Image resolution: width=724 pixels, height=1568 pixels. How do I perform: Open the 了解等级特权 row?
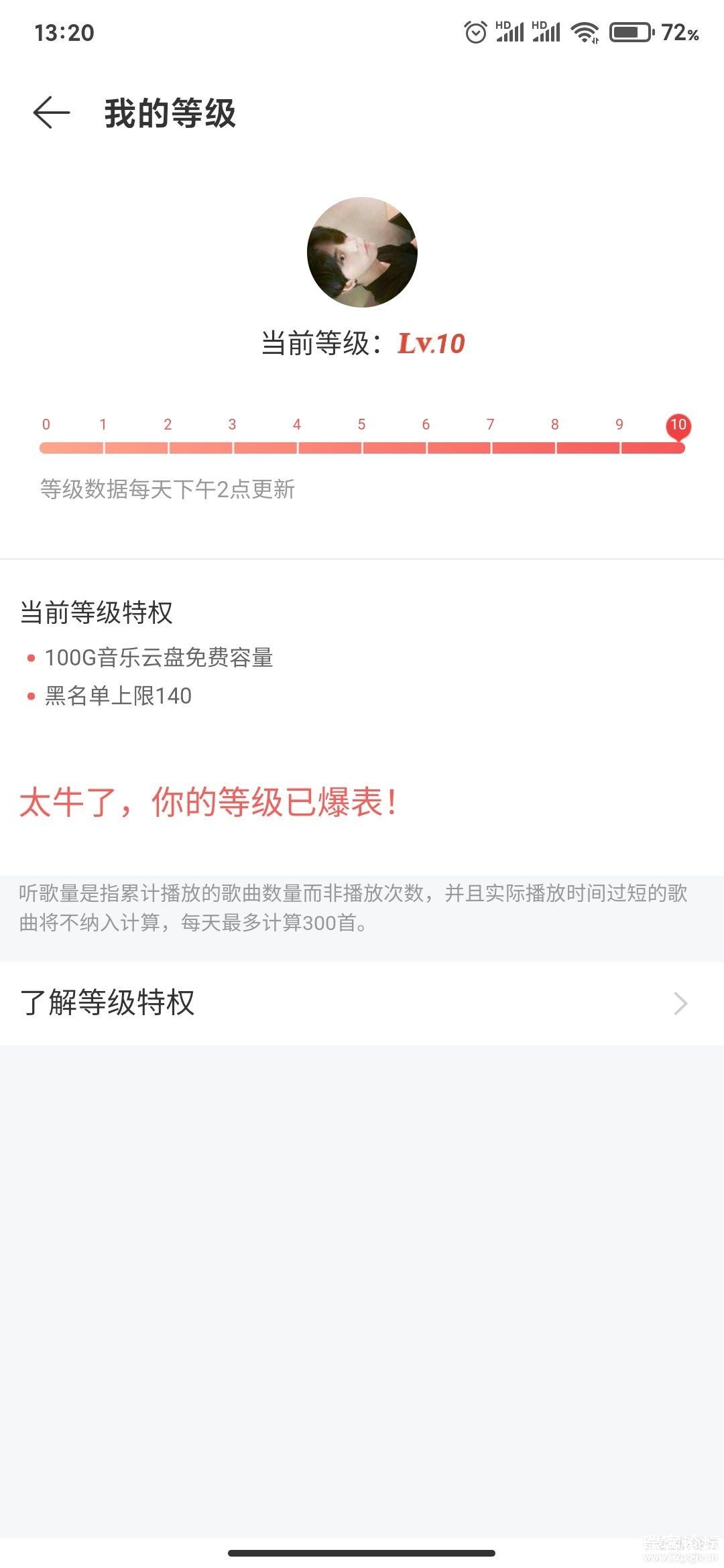[x=362, y=1003]
